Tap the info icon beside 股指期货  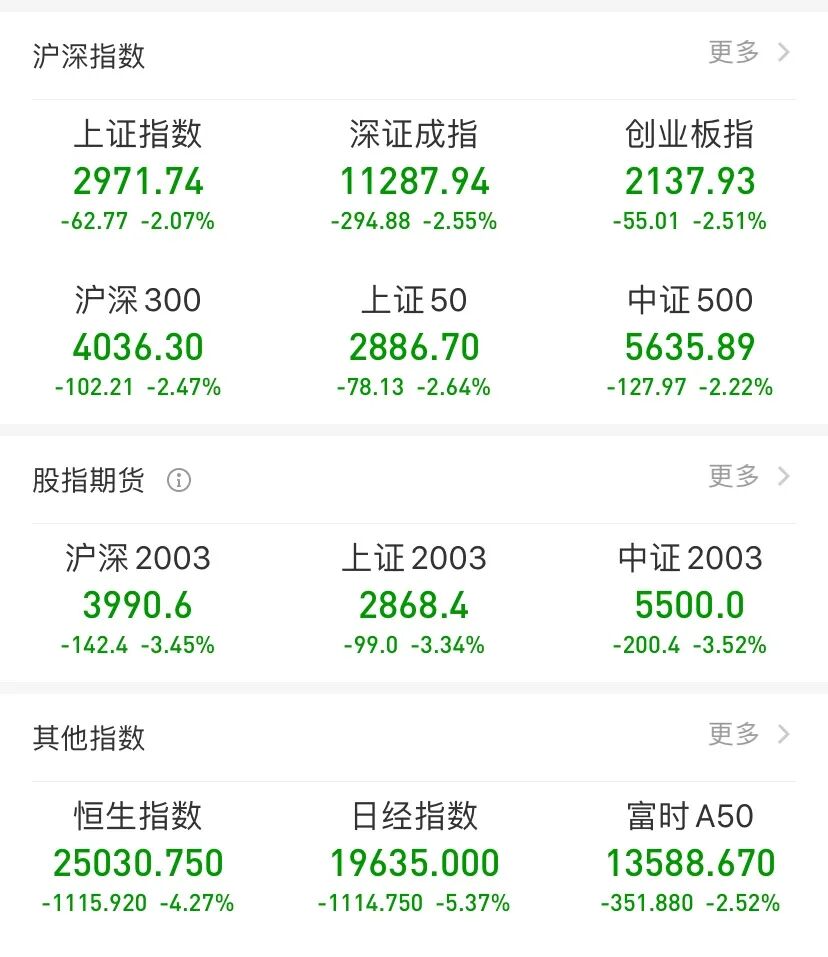point(179,481)
